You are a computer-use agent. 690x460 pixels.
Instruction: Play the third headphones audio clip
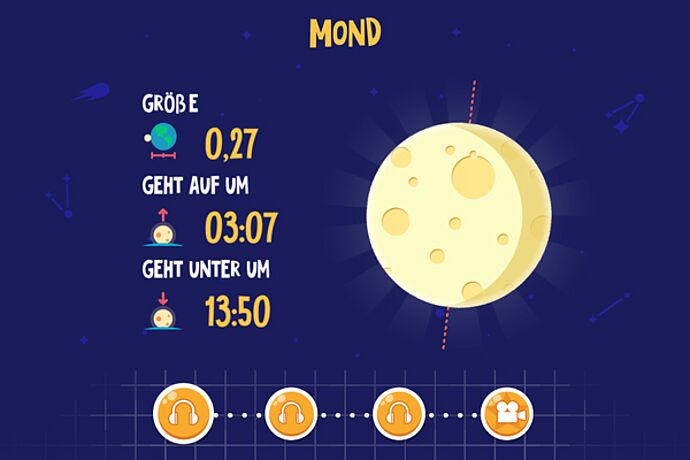[x=399, y=413]
